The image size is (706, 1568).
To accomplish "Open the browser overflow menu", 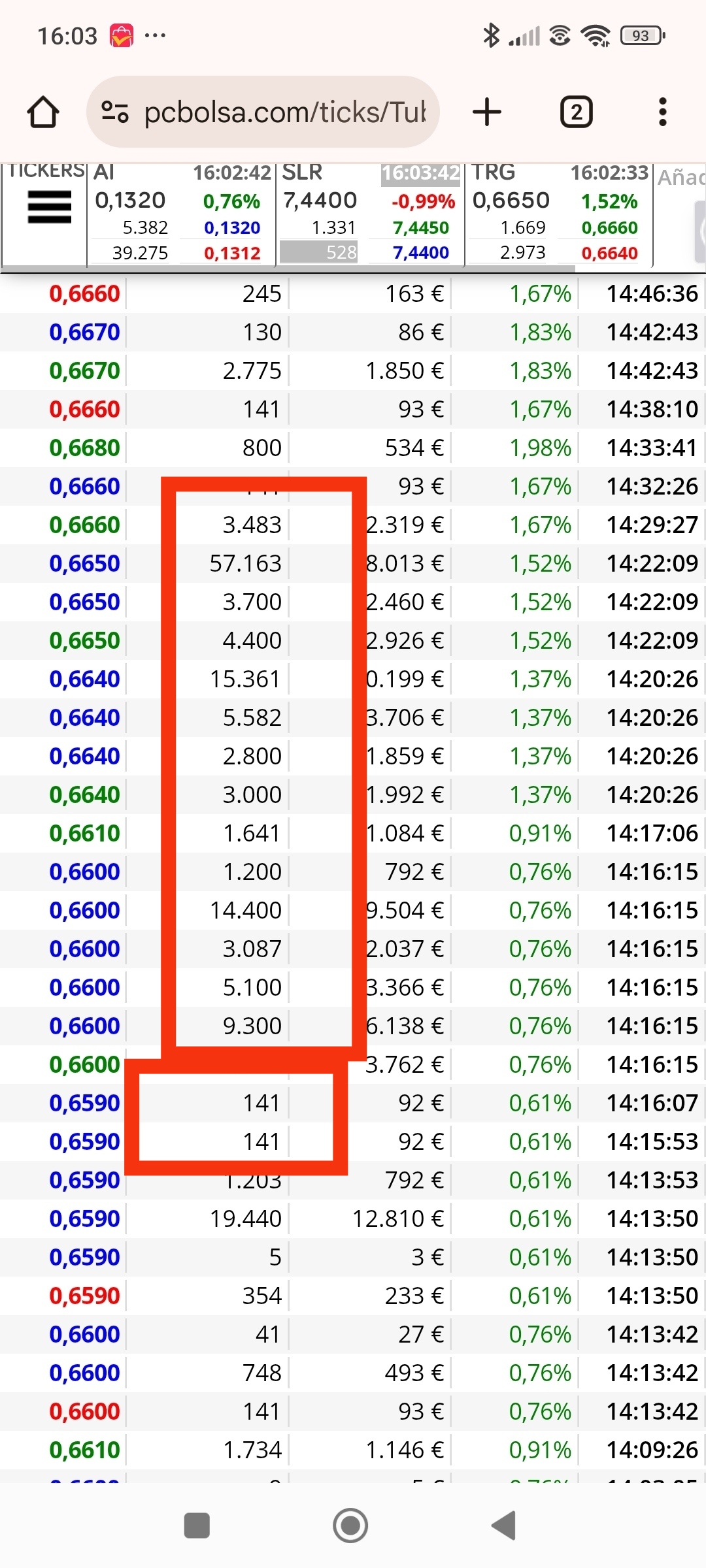I will click(x=663, y=112).
